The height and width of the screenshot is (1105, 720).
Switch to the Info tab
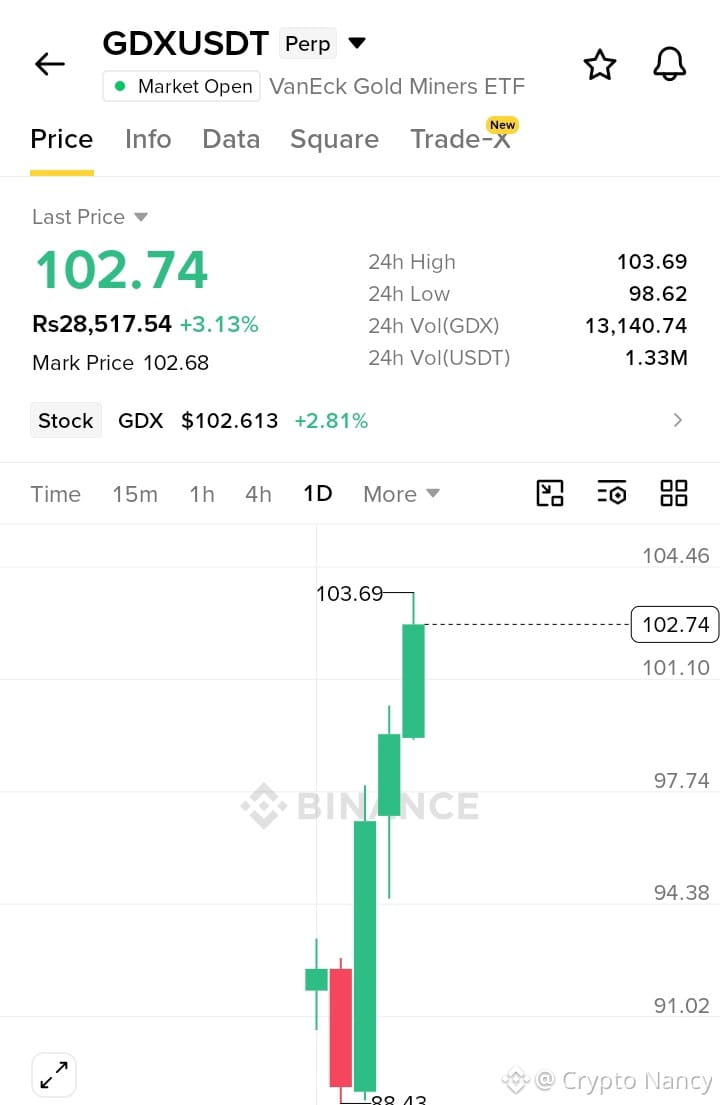148,139
